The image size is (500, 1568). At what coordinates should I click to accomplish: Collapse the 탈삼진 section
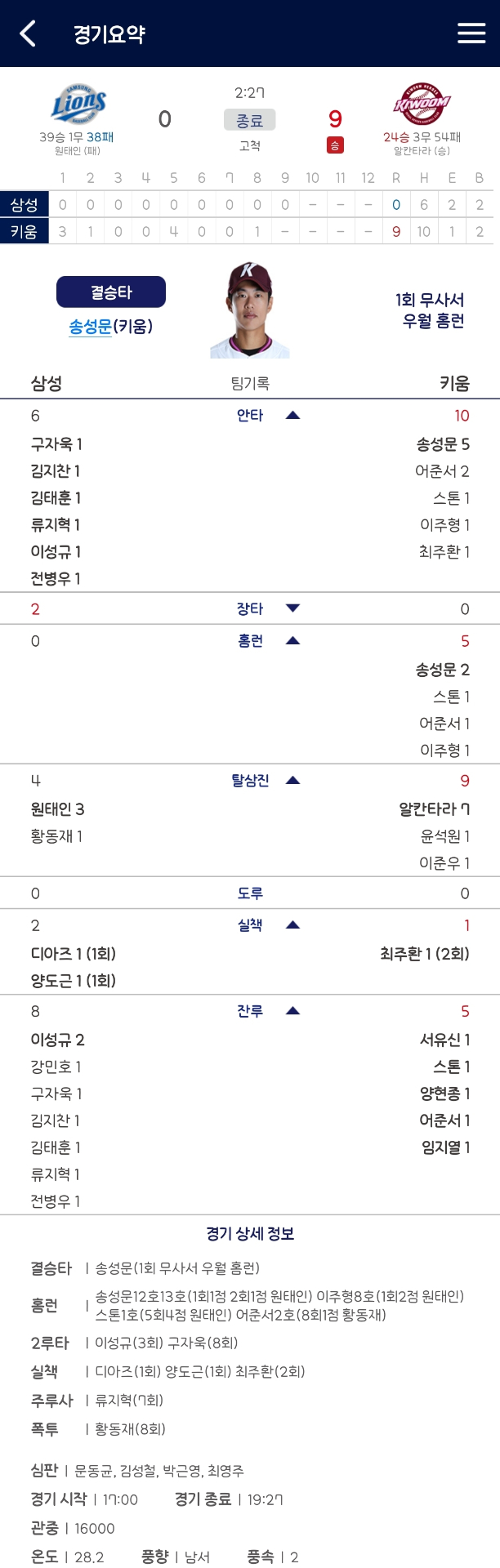[292, 781]
